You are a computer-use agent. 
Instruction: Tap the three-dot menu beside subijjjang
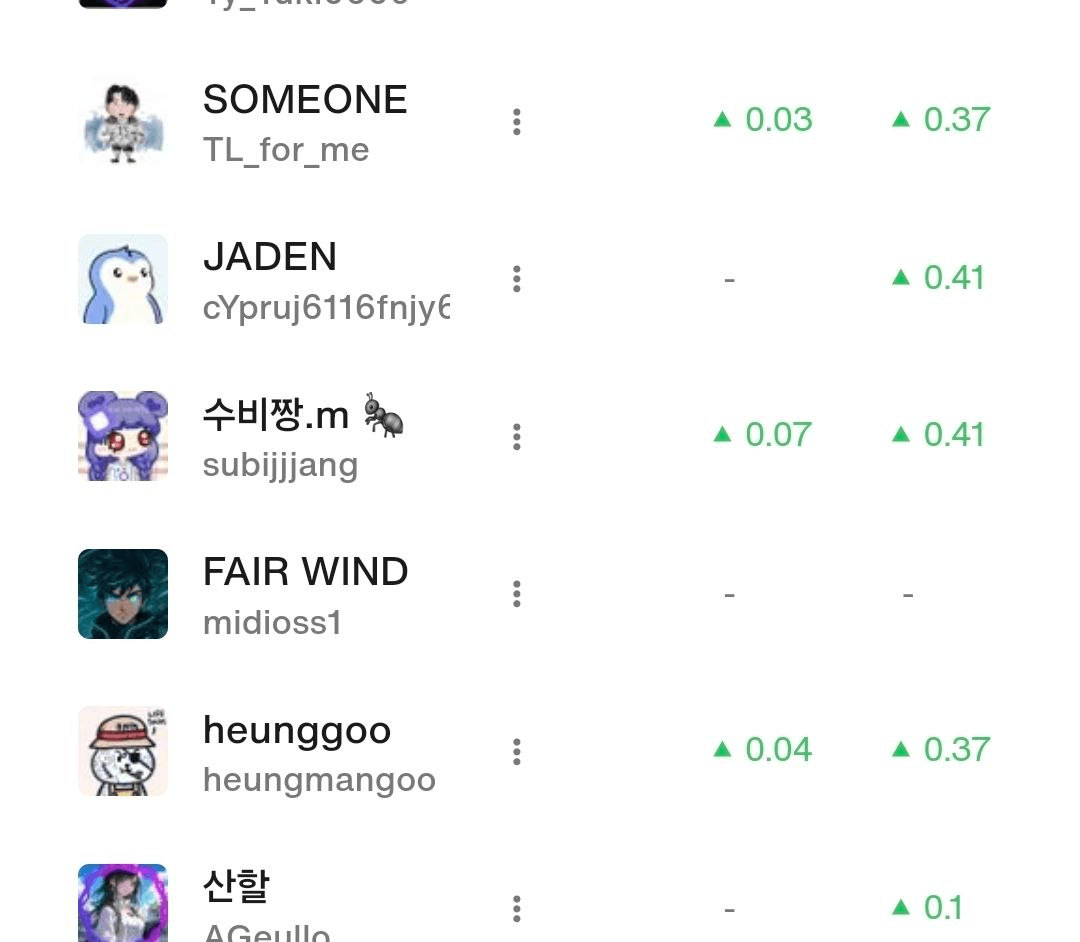[516, 437]
